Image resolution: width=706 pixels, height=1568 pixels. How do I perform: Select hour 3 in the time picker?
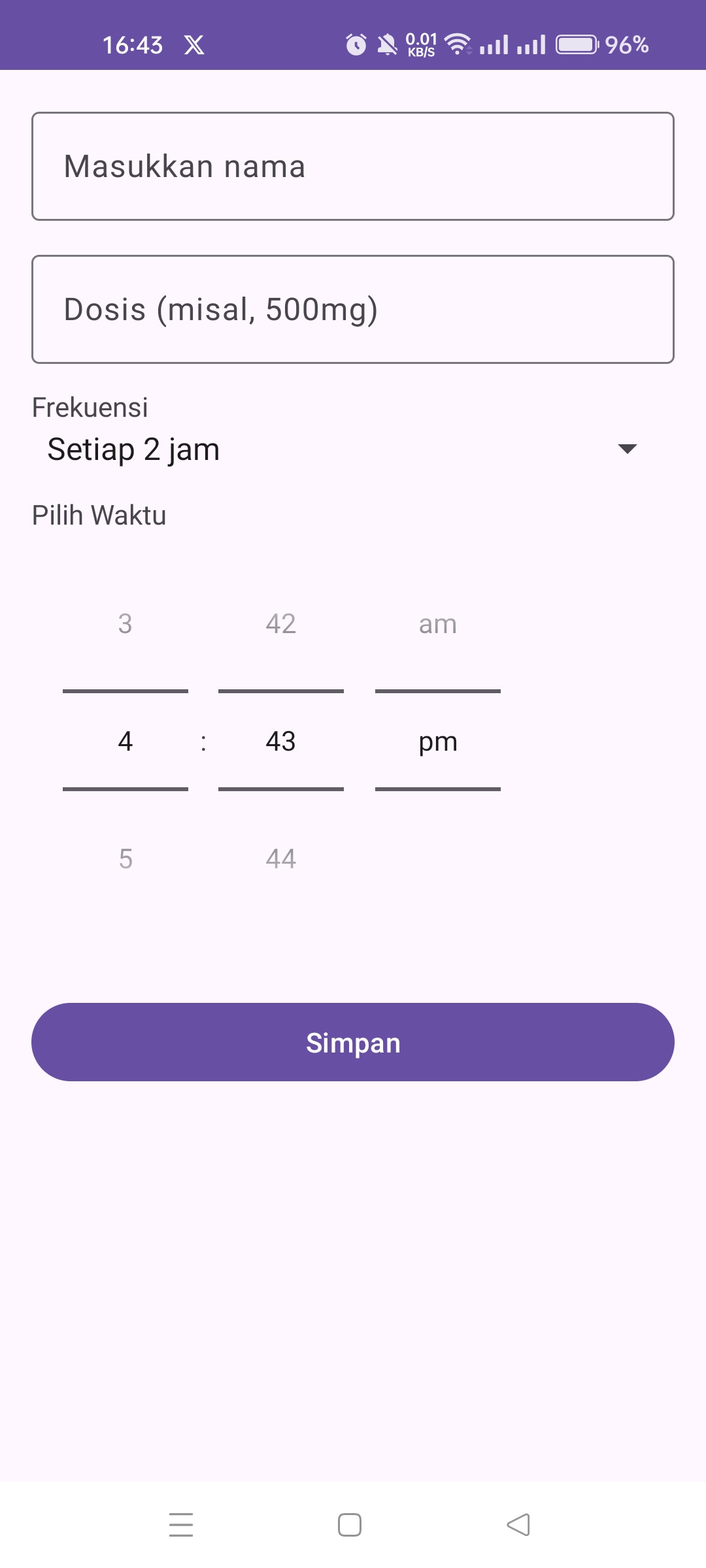click(x=126, y=624)
